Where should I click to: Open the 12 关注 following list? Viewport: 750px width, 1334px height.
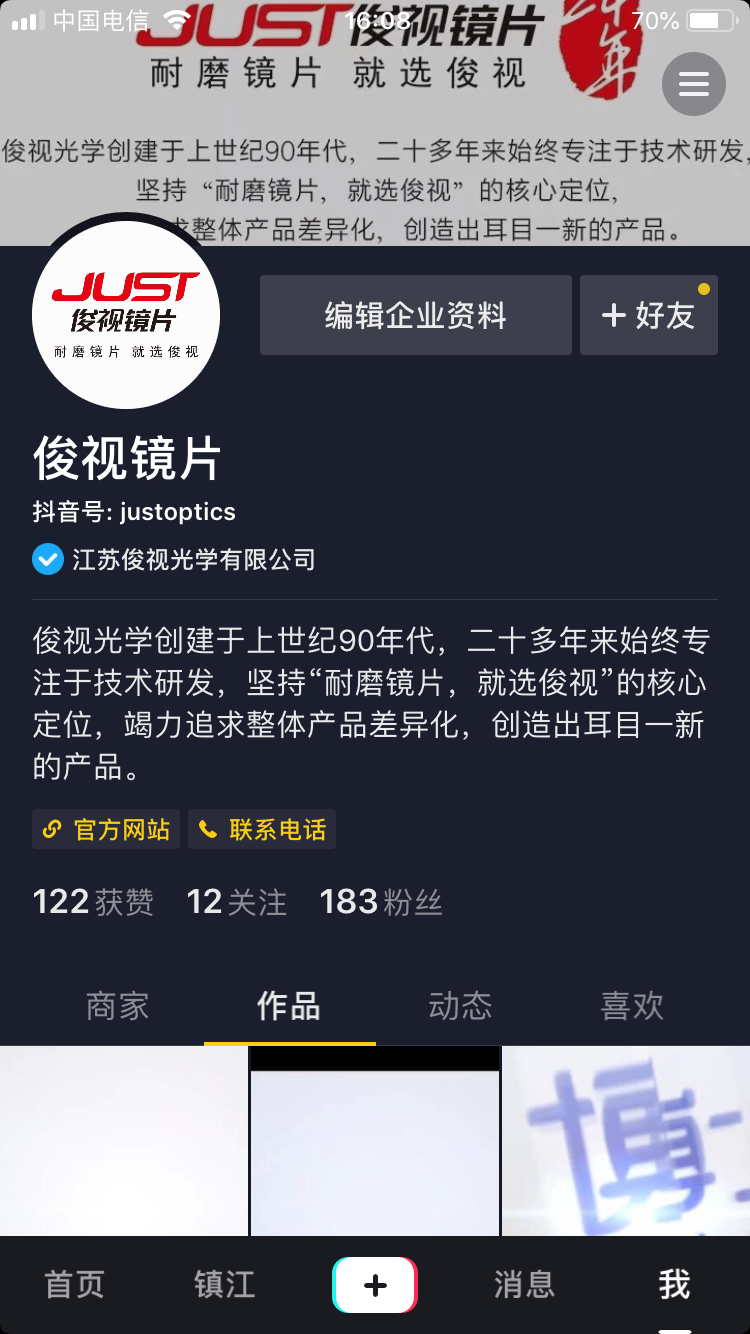pyautogui.click(x=236, y=902)
